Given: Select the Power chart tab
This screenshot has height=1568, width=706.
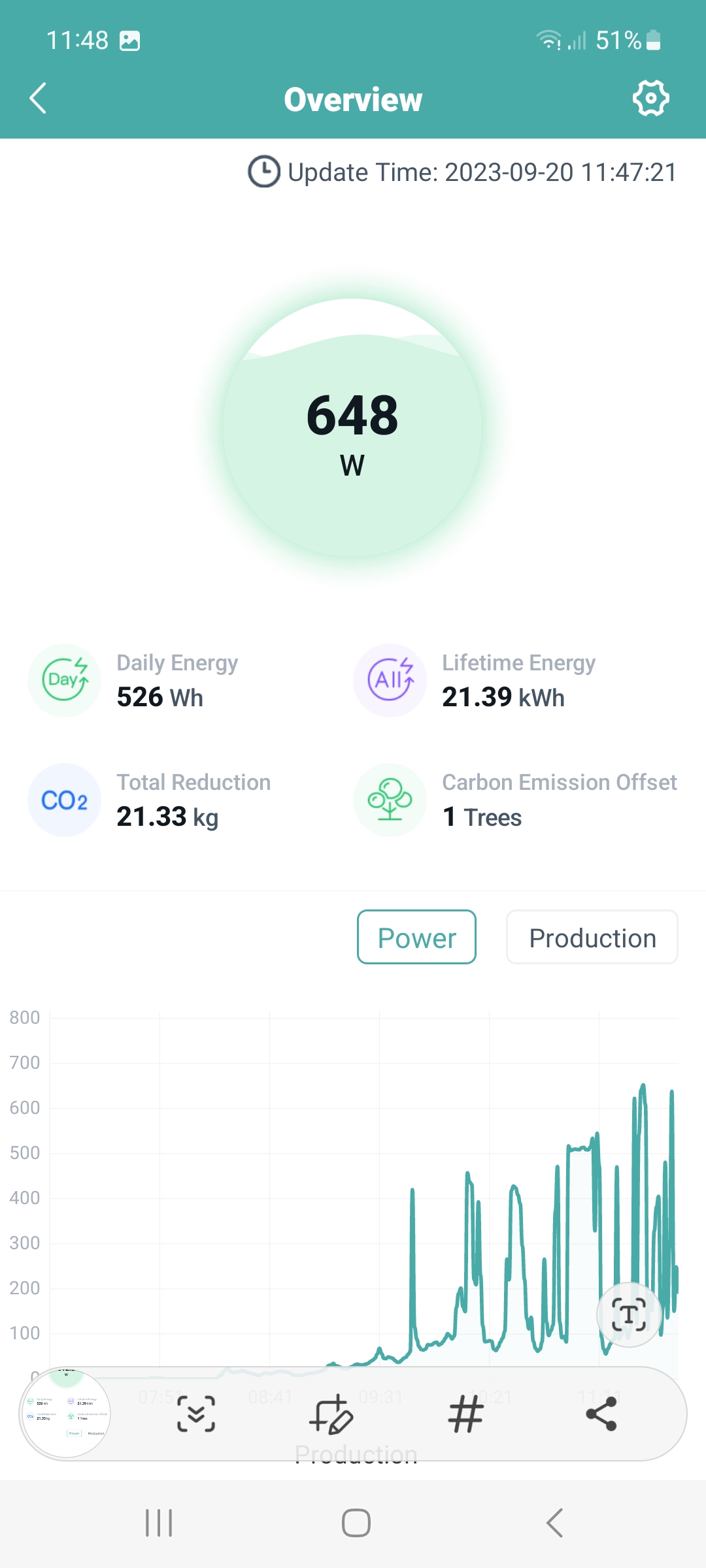Looking at the screenshot, I should click(416, 937).
